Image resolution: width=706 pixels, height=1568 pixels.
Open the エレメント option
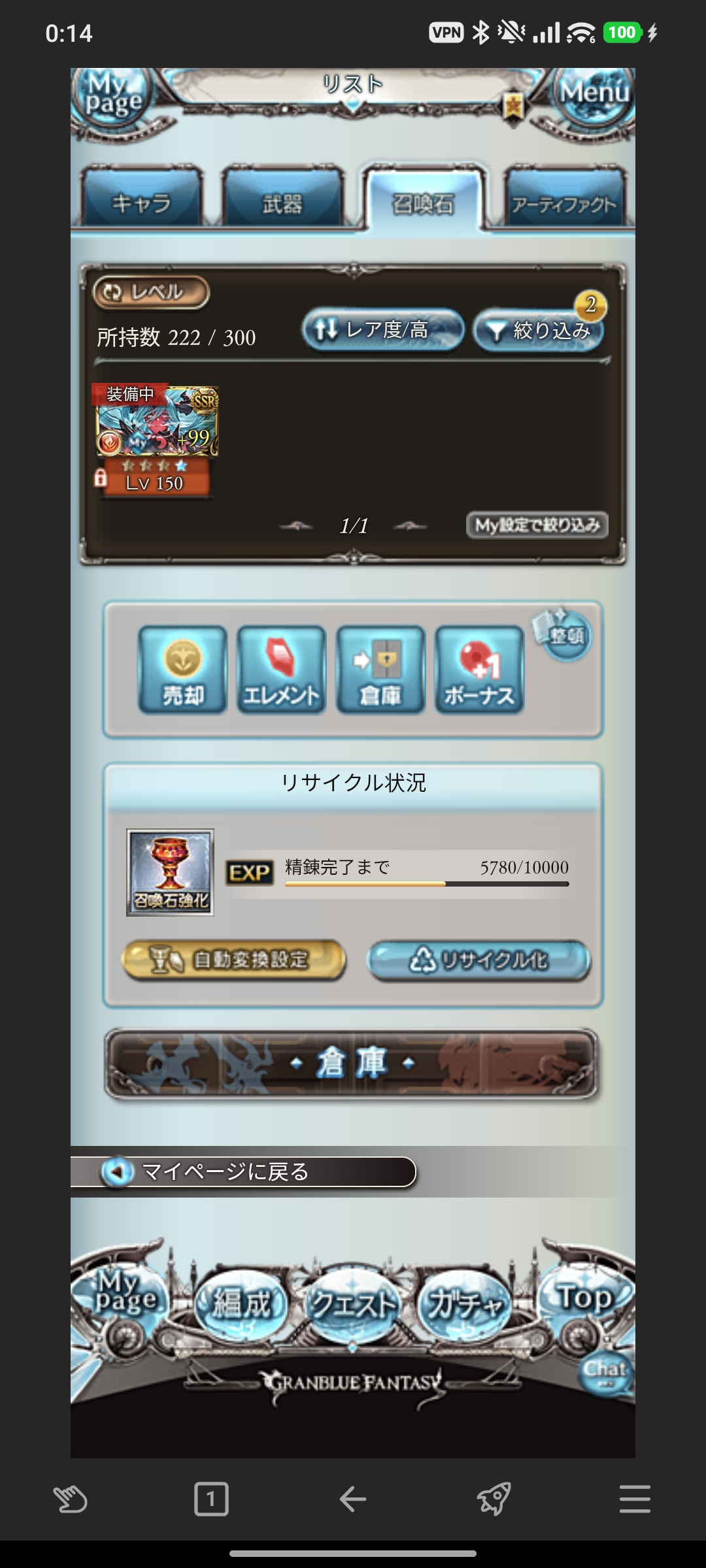(281, 670)
